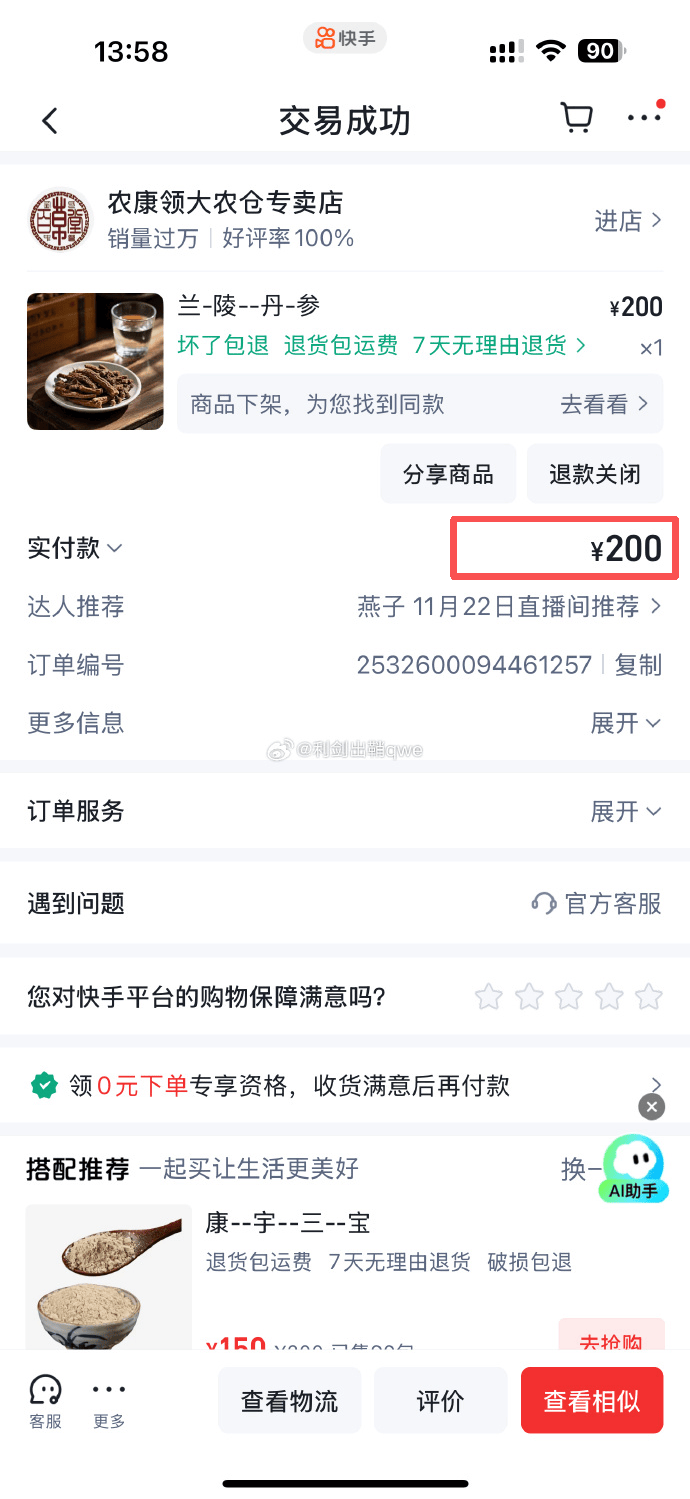The width and height of the screenshot is (690, 1499).
Task: Open the shopping cart
Action: [576, 118]
